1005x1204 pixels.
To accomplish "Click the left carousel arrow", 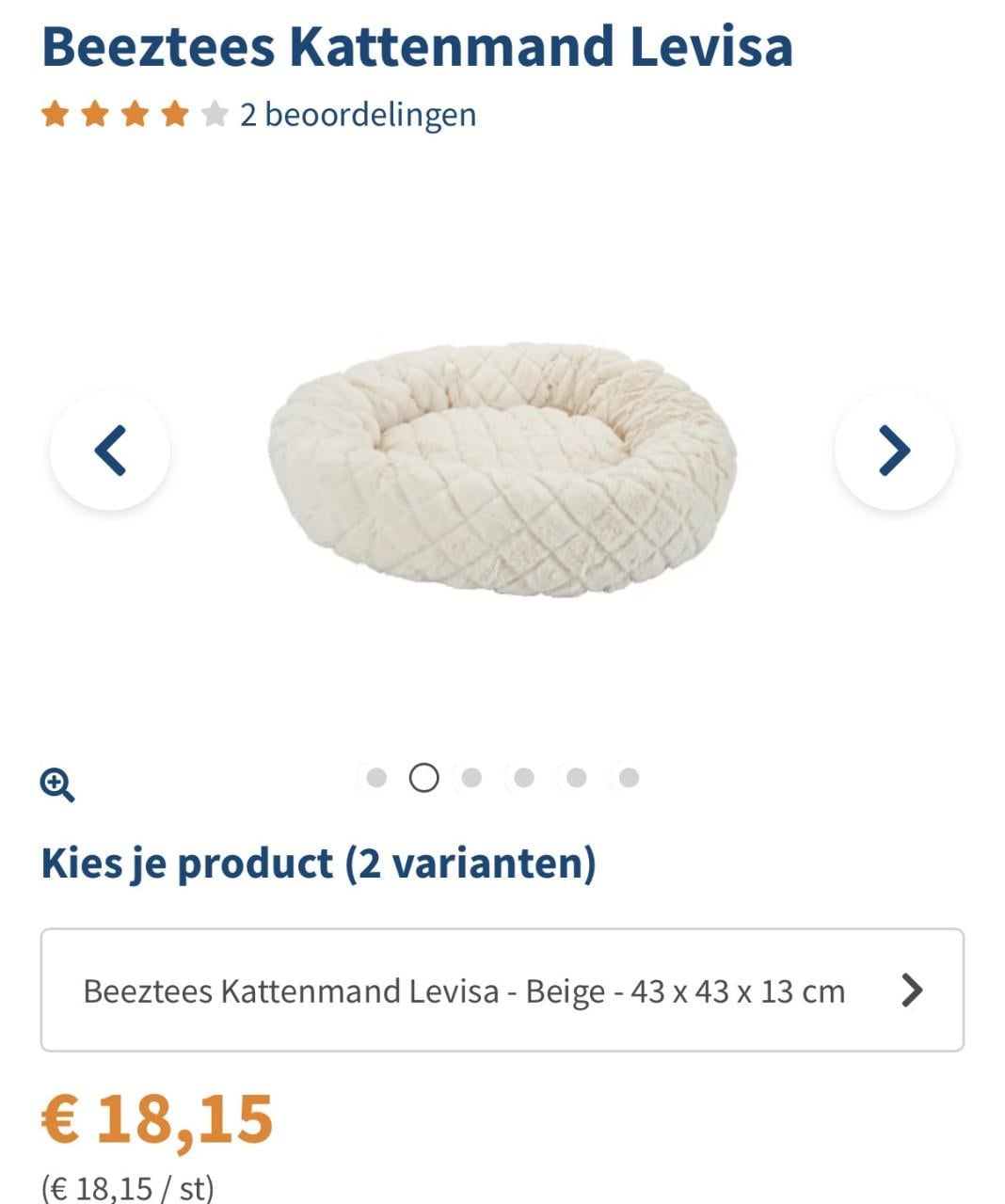I will coord(112,451).
